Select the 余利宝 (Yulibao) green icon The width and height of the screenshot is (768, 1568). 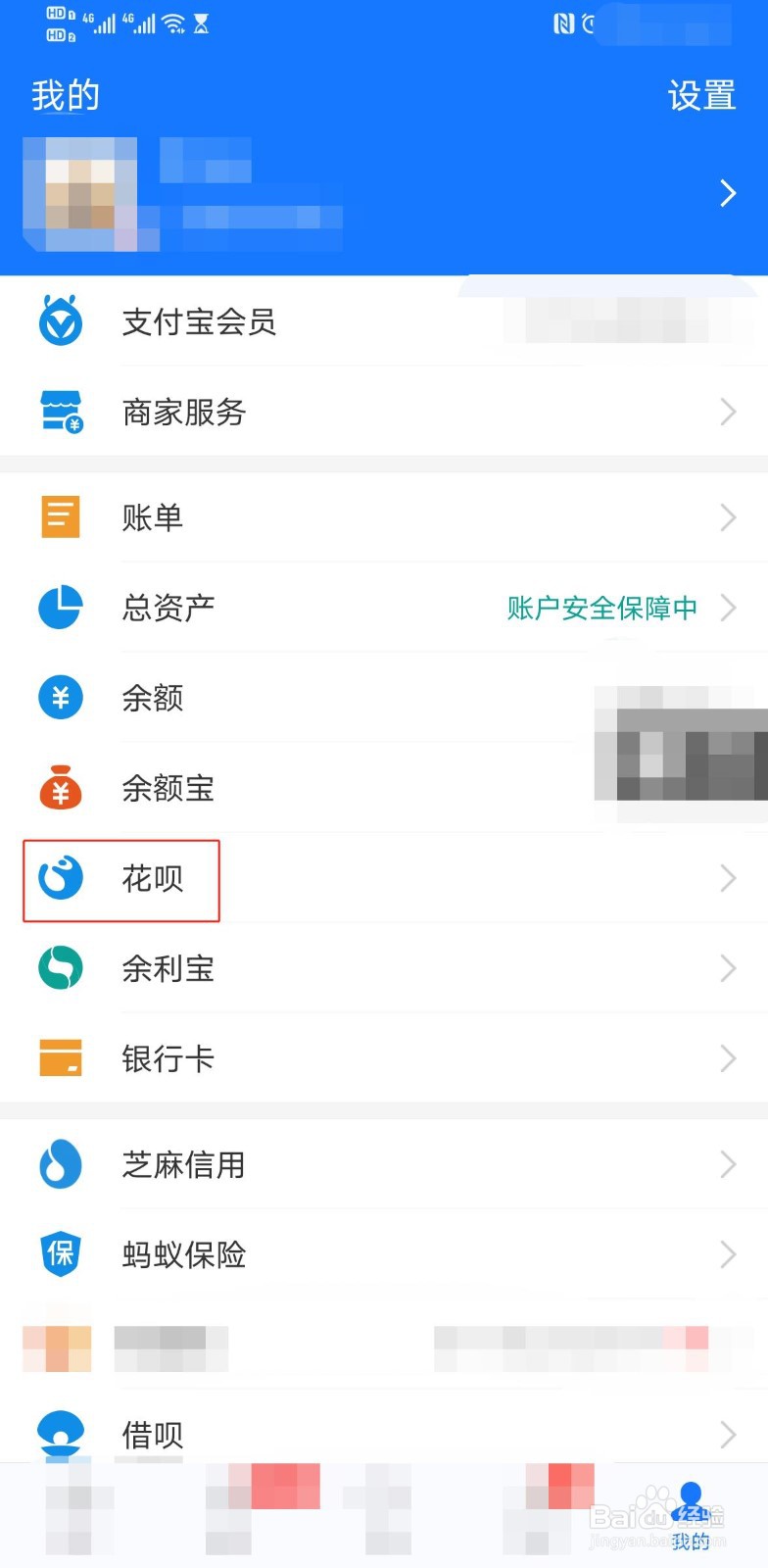[x=60, y=968]
